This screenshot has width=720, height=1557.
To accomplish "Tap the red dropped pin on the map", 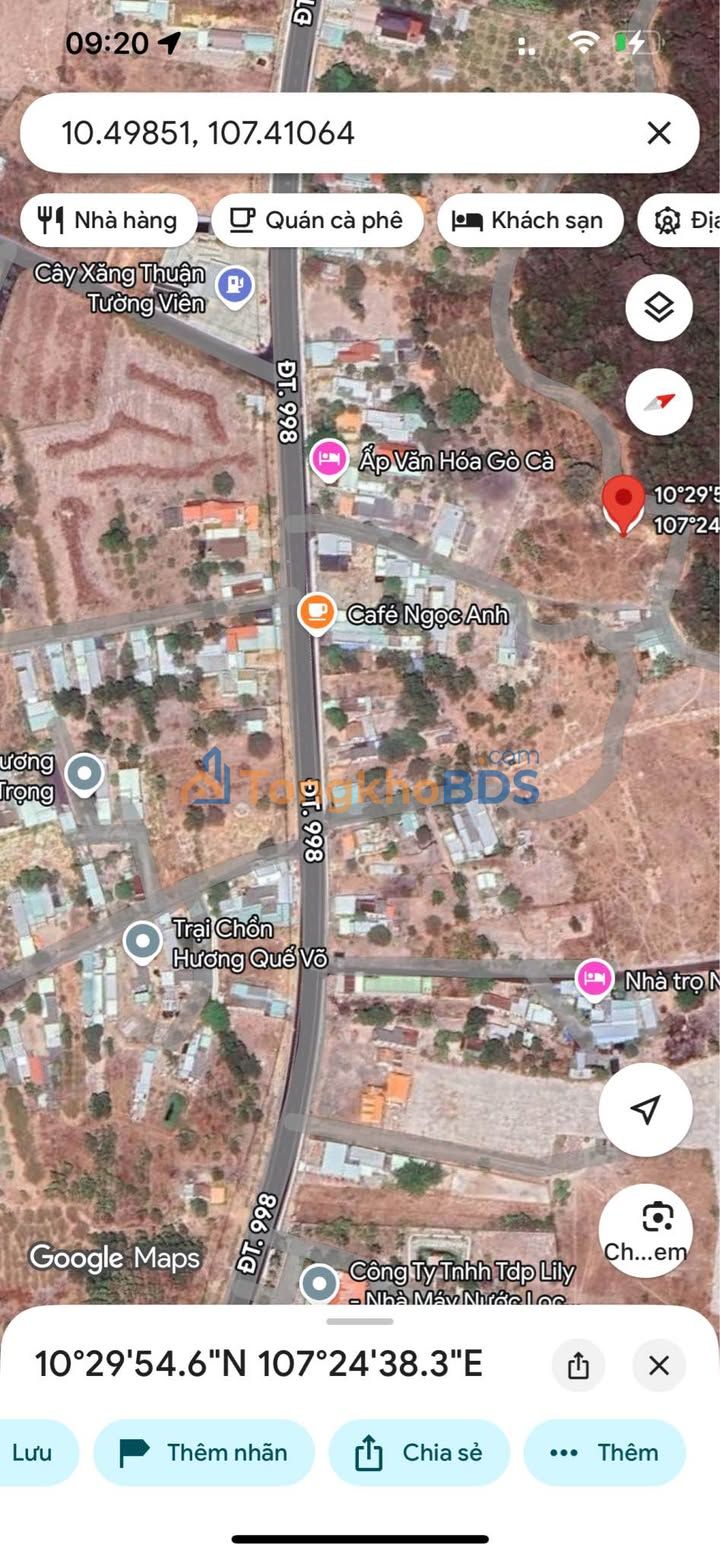I will [x=624, y=502].
